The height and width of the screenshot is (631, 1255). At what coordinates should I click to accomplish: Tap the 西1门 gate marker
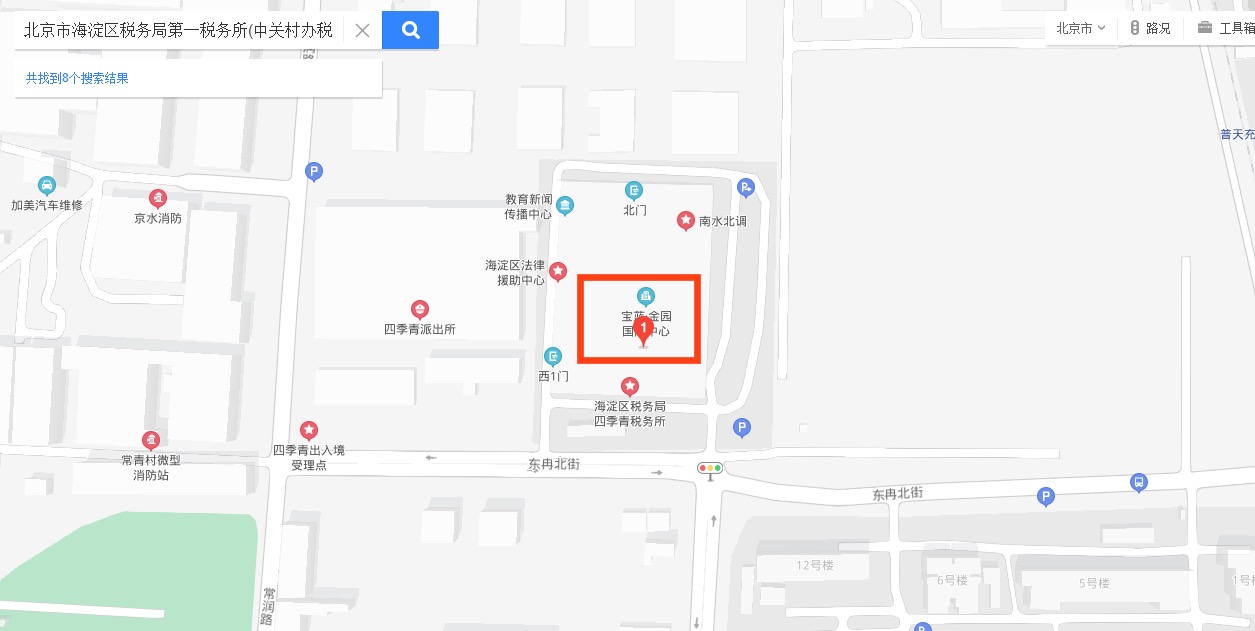pyautogui.click(x=553, y=356)
